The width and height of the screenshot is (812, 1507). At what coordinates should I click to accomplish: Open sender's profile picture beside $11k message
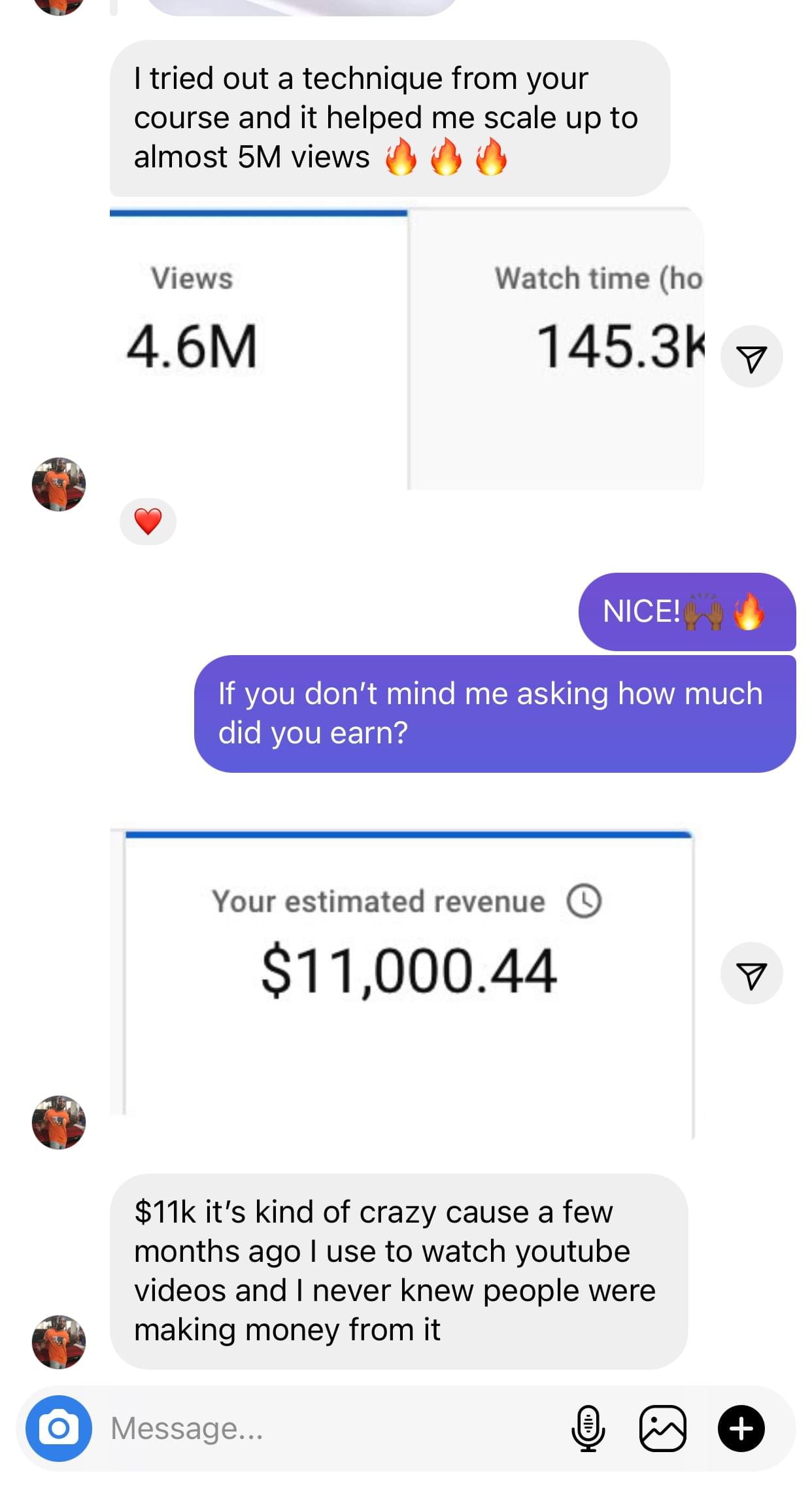(x=59, y=1342)
